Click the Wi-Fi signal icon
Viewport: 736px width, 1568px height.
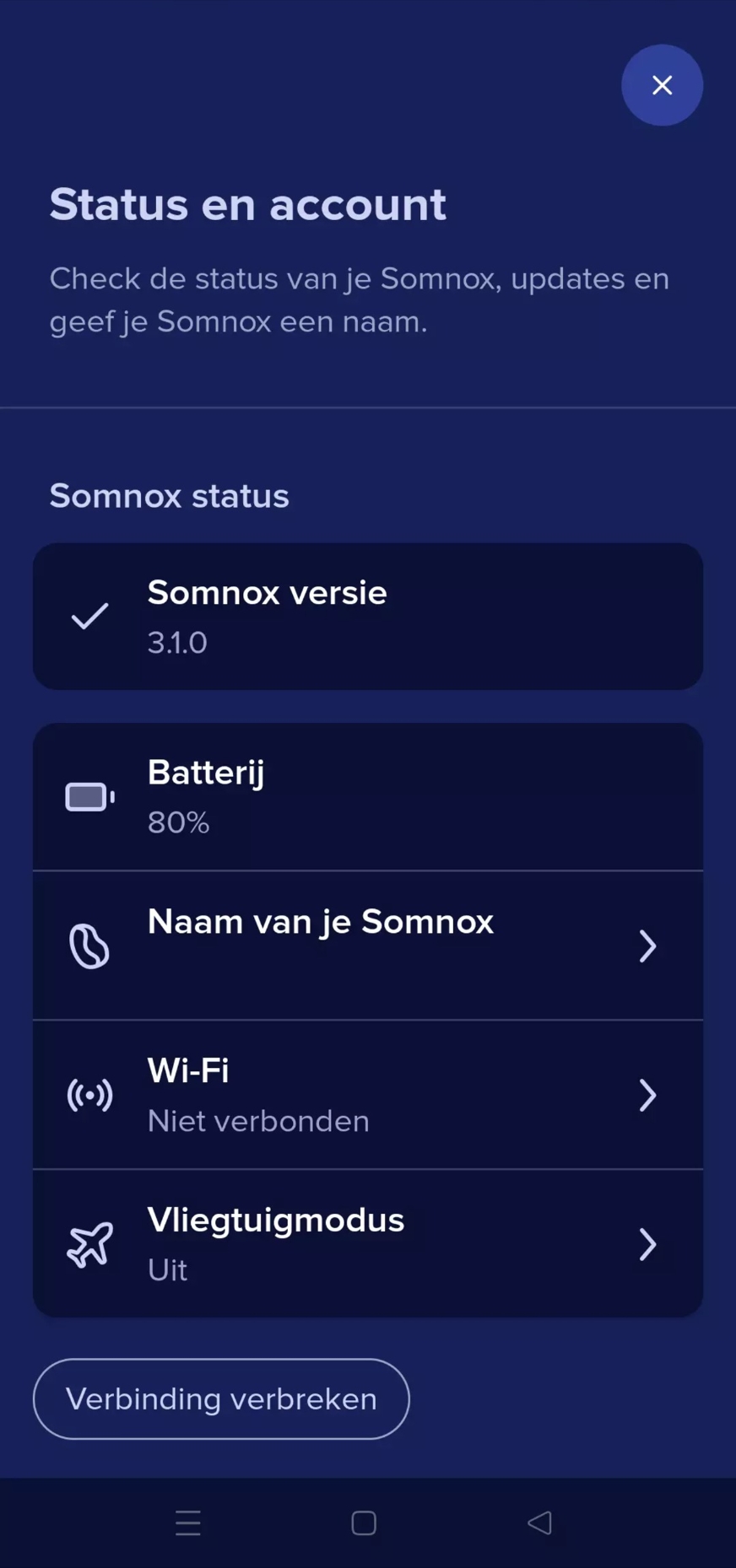tap(89, 1095)
